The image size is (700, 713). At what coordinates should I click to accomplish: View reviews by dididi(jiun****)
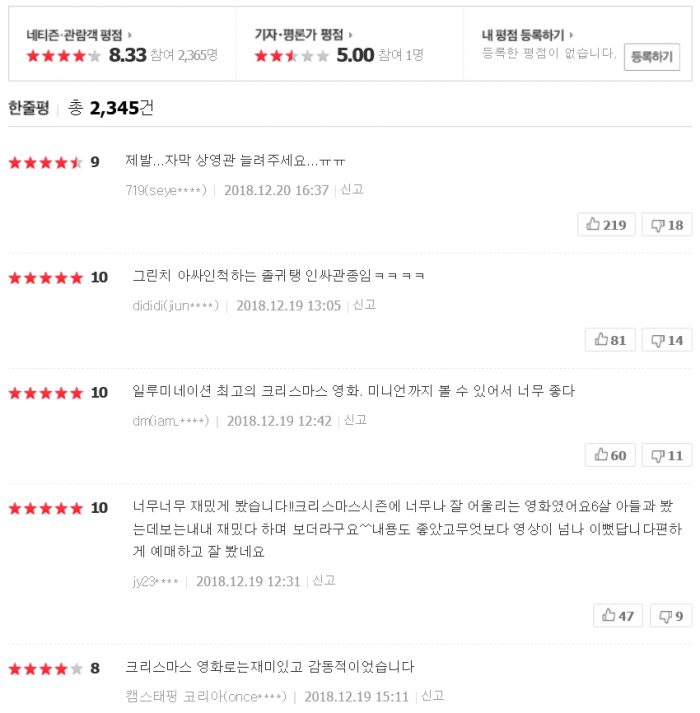175,306
